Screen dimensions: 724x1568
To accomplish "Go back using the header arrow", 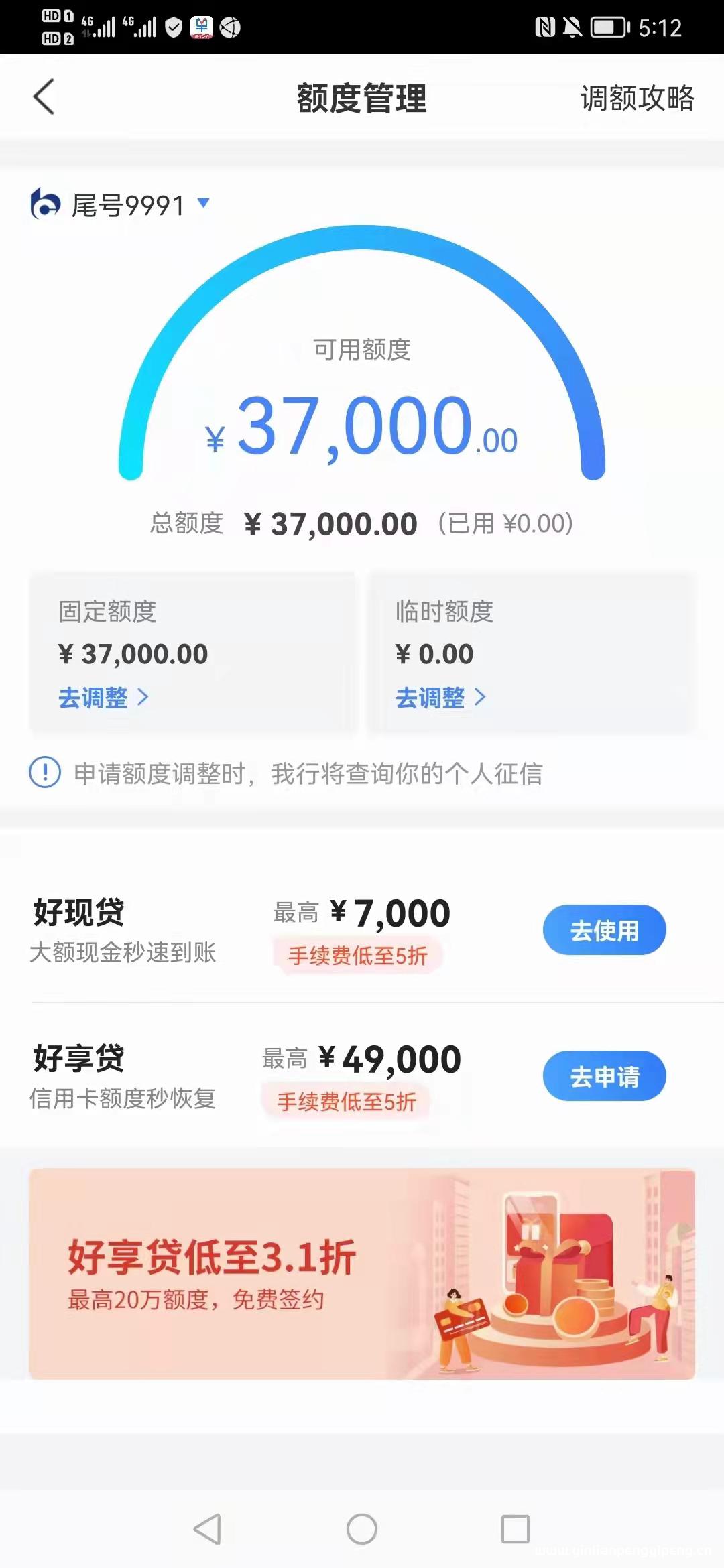I will pos(44,98).
